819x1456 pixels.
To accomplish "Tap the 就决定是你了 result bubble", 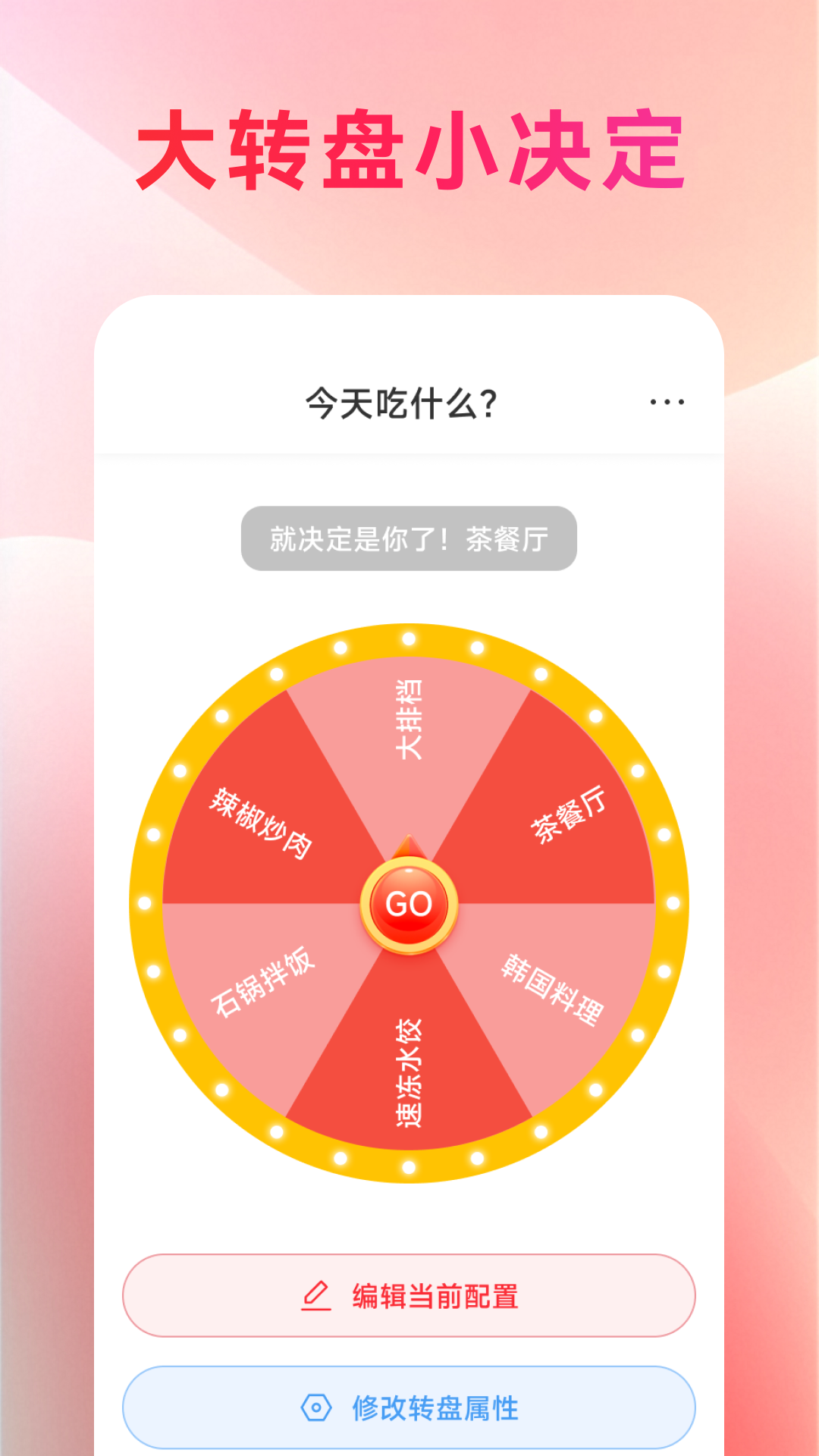I will 409,538.
